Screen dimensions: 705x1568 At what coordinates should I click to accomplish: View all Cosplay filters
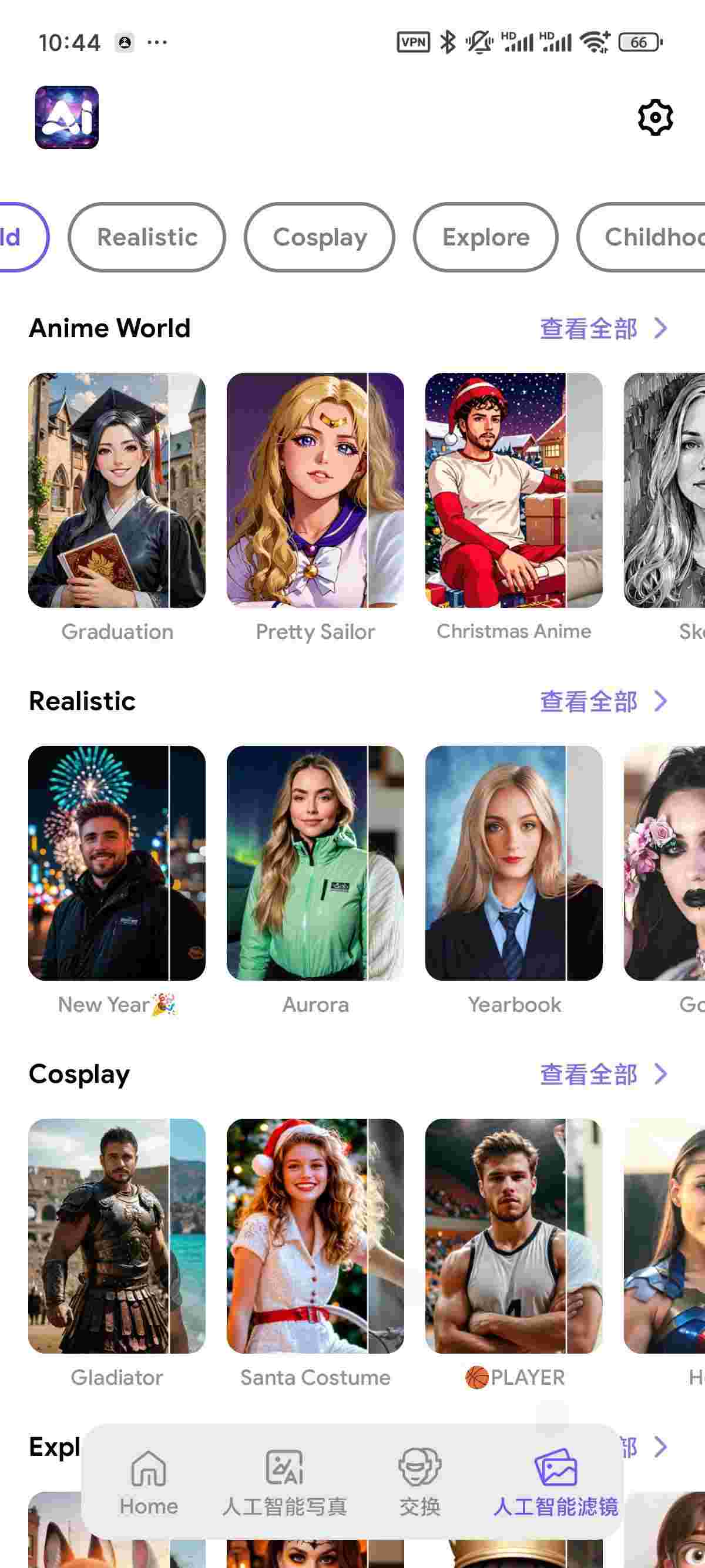[603, 1074]
